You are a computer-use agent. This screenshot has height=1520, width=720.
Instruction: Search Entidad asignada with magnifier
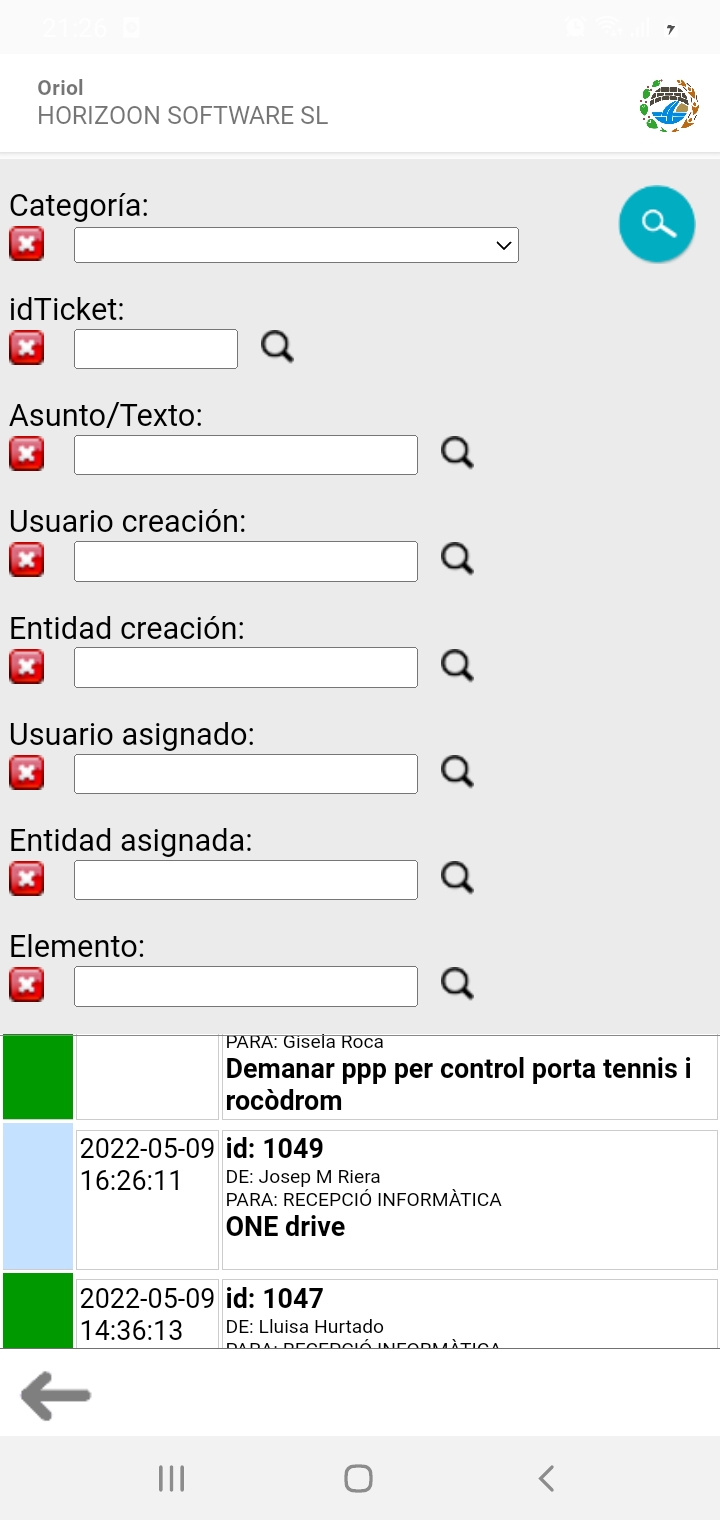457,877
